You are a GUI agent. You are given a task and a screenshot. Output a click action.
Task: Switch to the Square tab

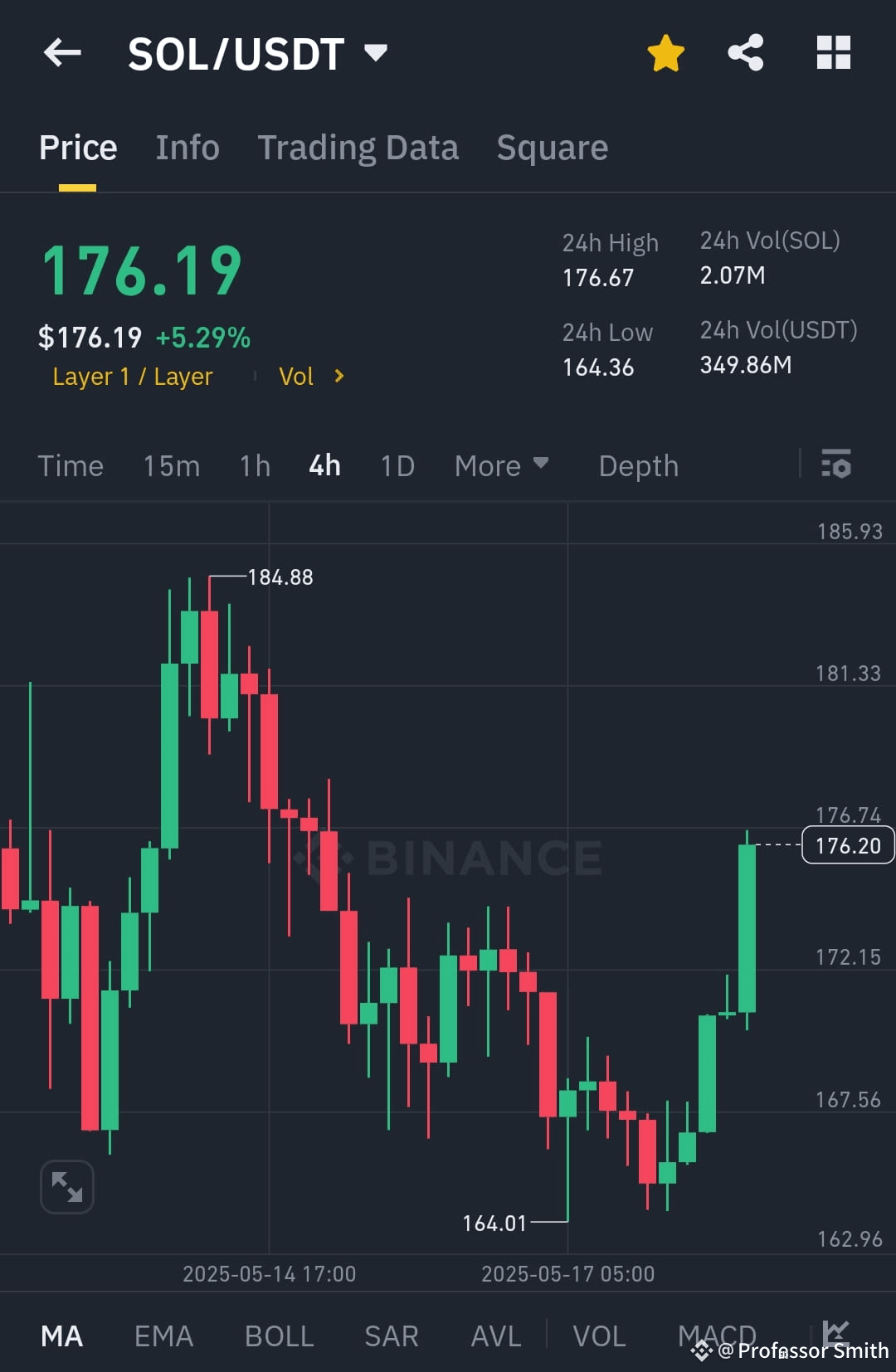[552, 147]
